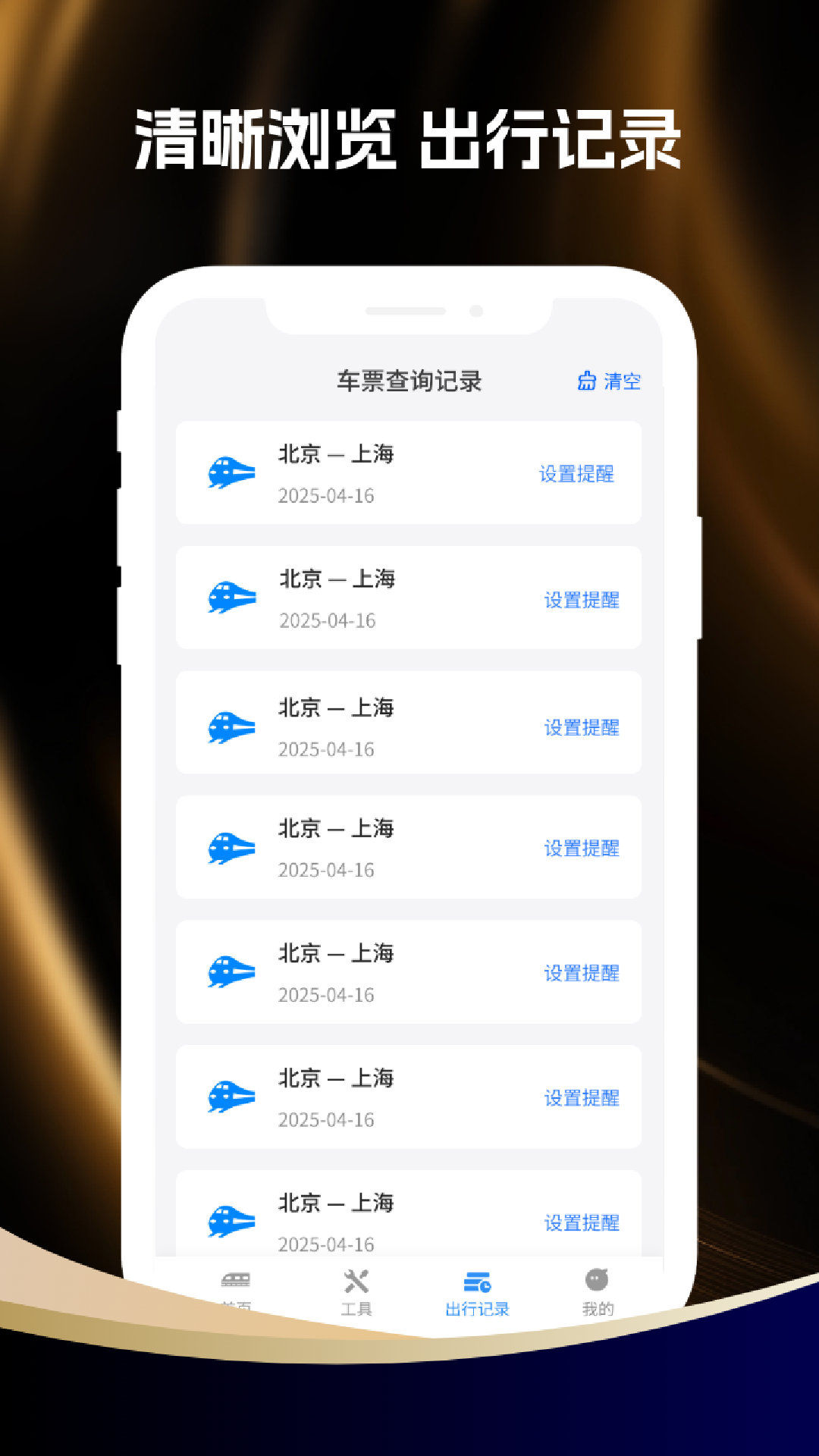Select the train icon on the second 北京—上海 record
The height and width of the screenshot is (1456, 819).
[233, 598]
